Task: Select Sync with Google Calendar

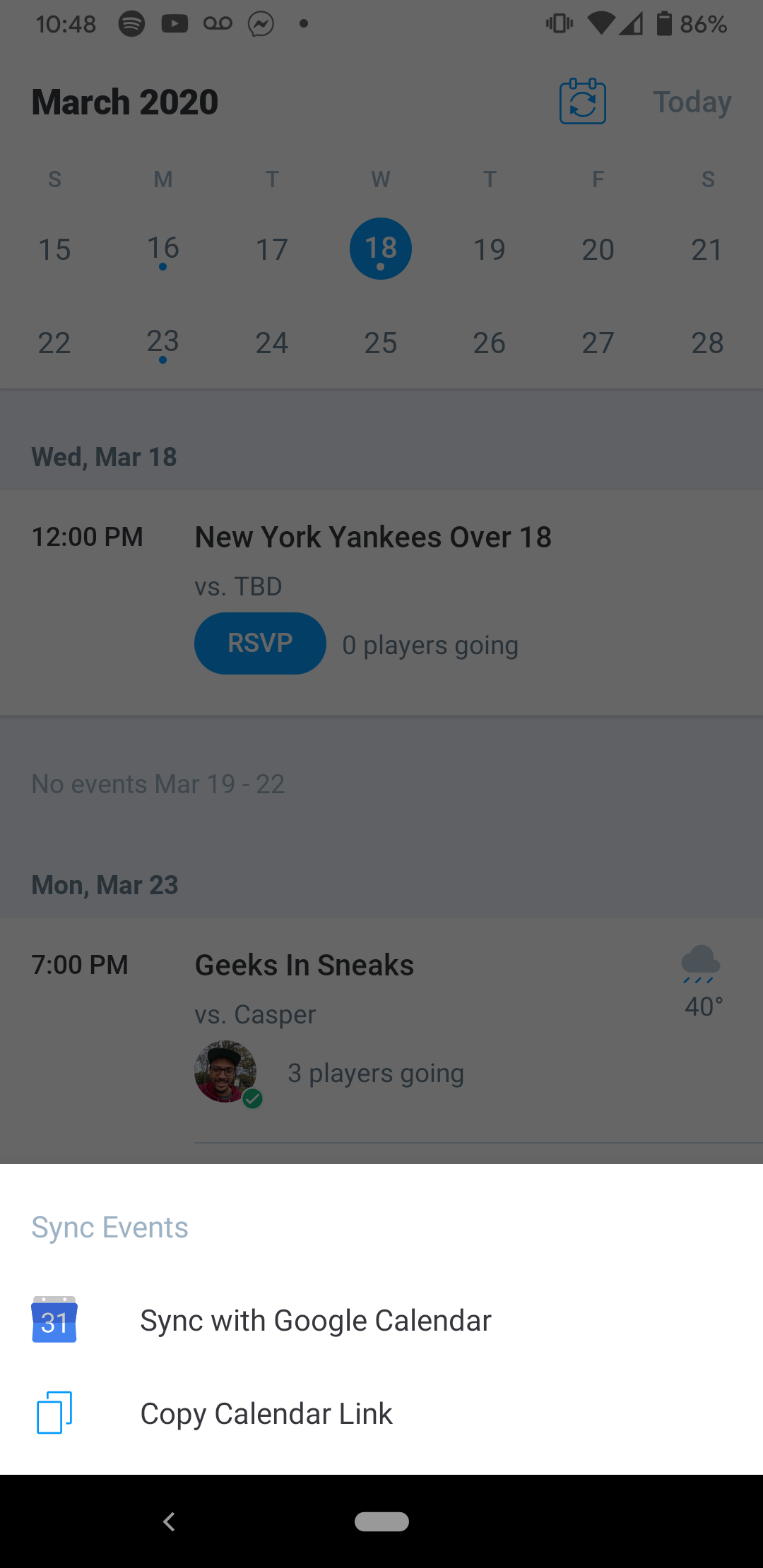Action: coord(381,1320)
